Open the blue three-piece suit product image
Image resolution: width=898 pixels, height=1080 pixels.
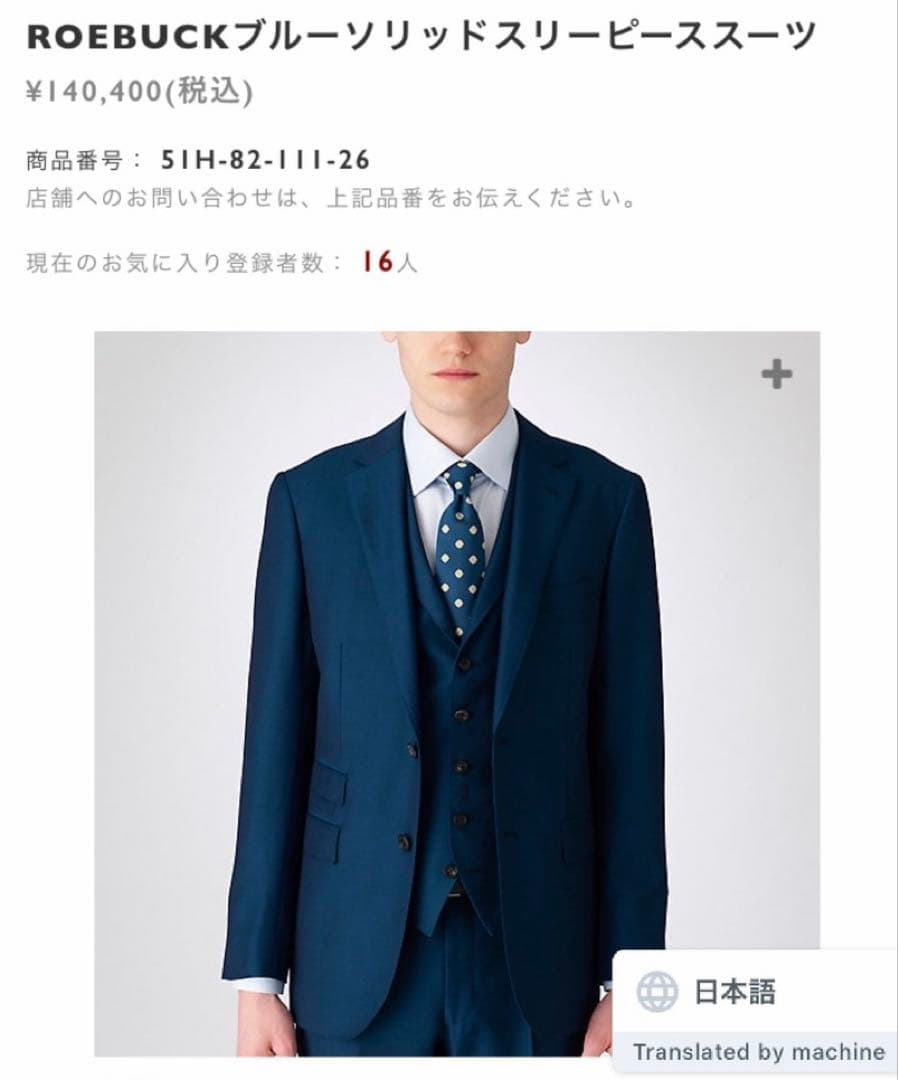[456, 692]
